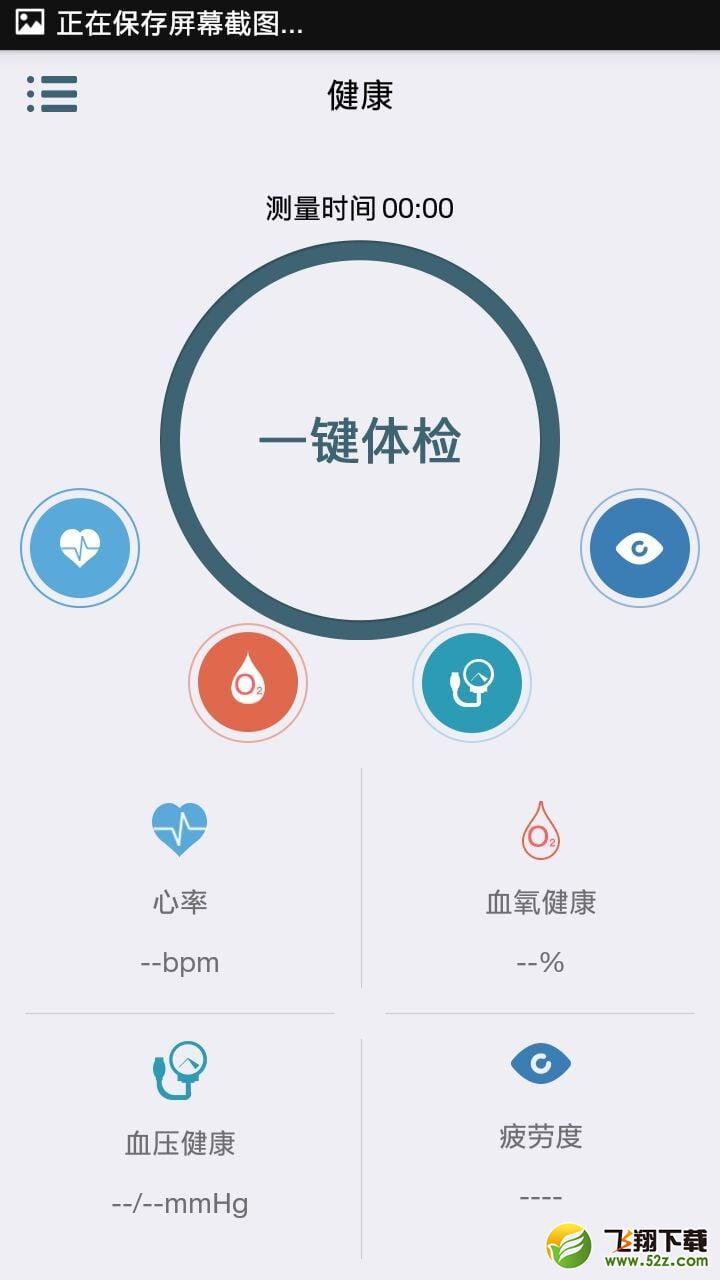Tap the blood pressure gauge circle icon
Image resolution: width=720 pixels, height=1280 pixels.
(x=472, y=683)
